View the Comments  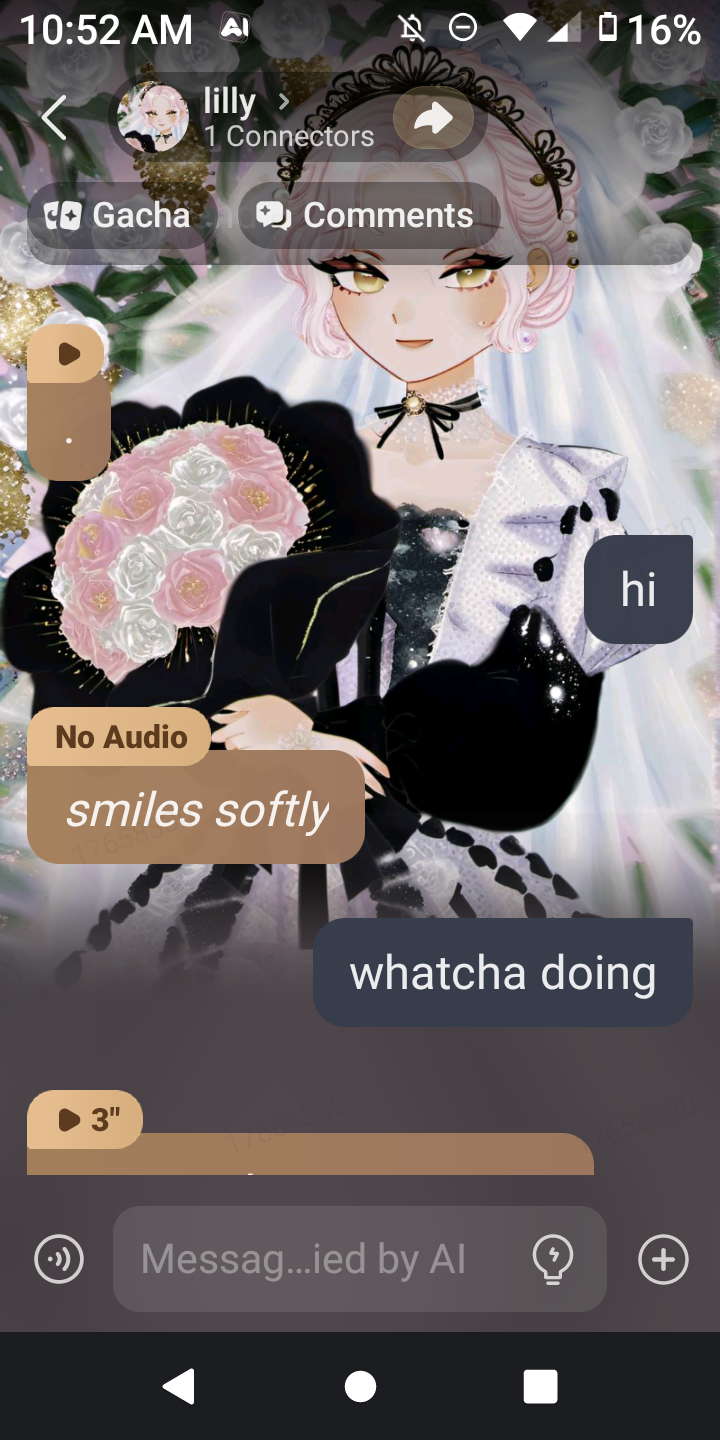coord(367,215)
